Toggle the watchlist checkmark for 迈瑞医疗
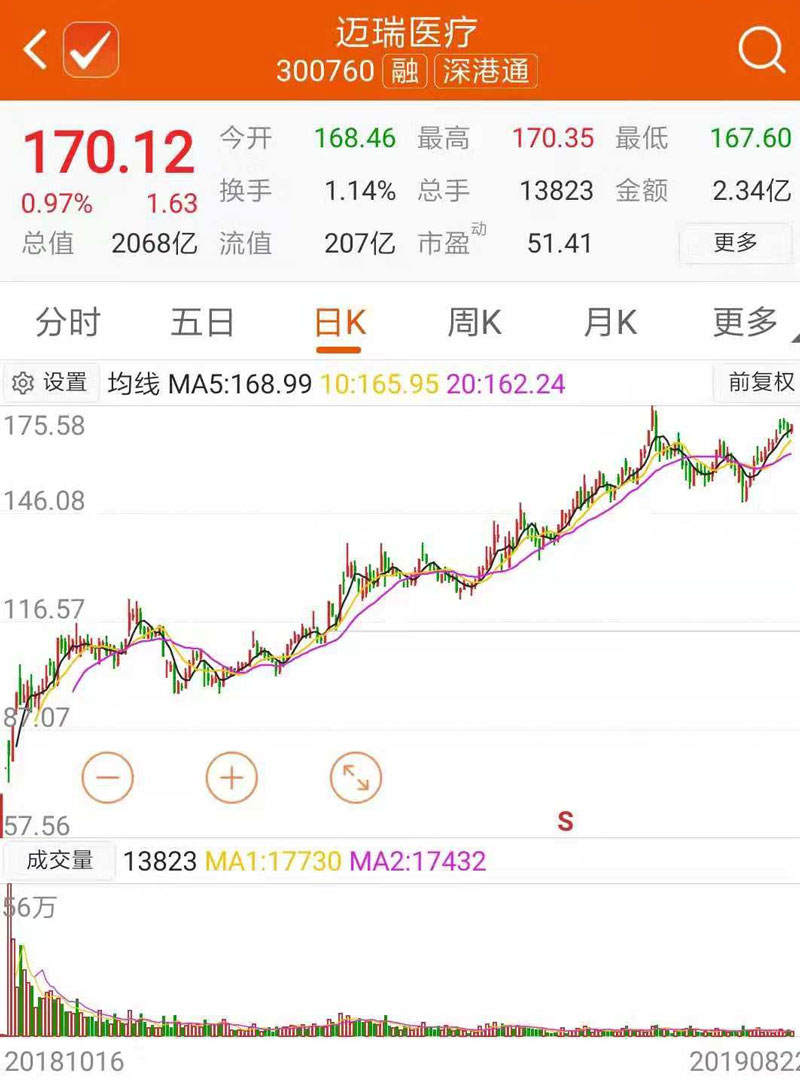 coord(91,48)
